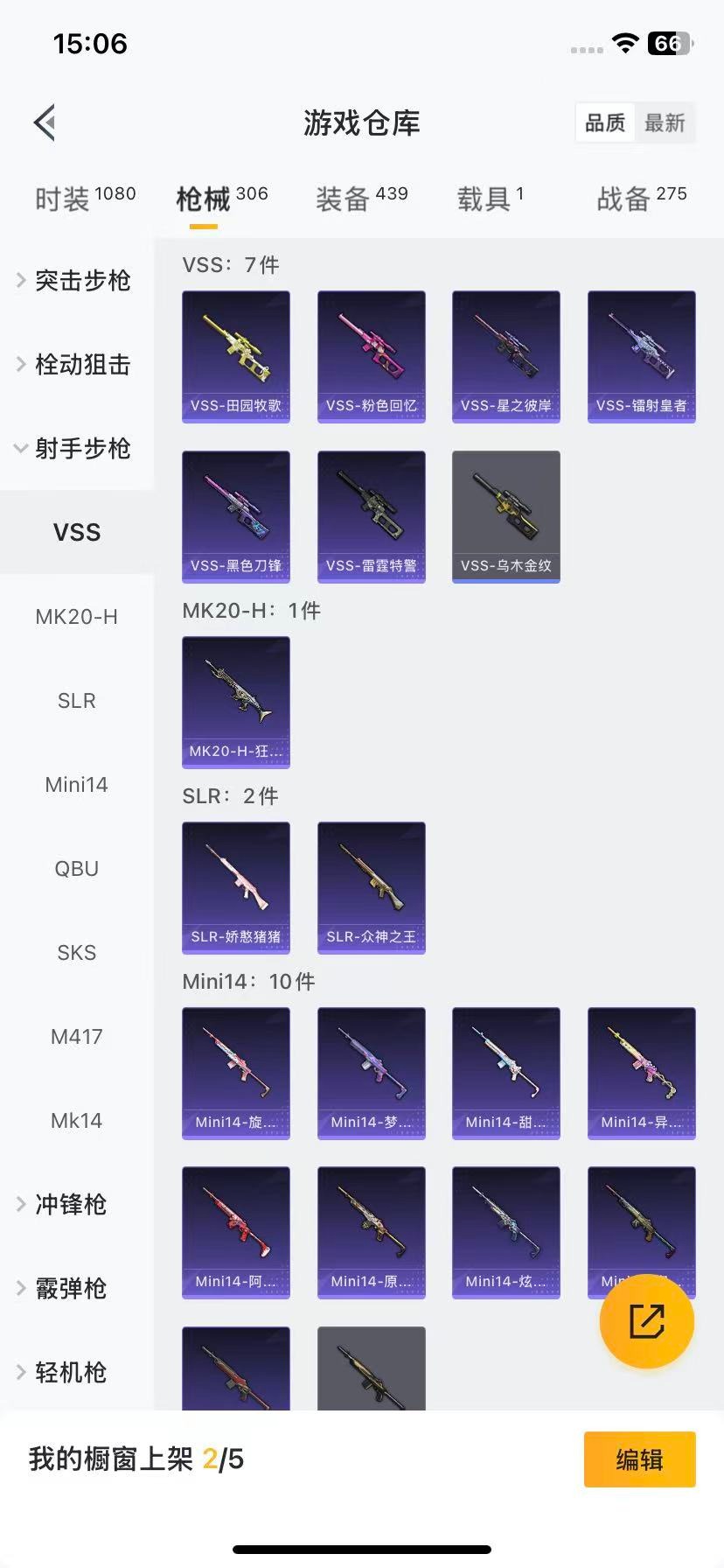Switch sorting to 最新

pos(665,122)
